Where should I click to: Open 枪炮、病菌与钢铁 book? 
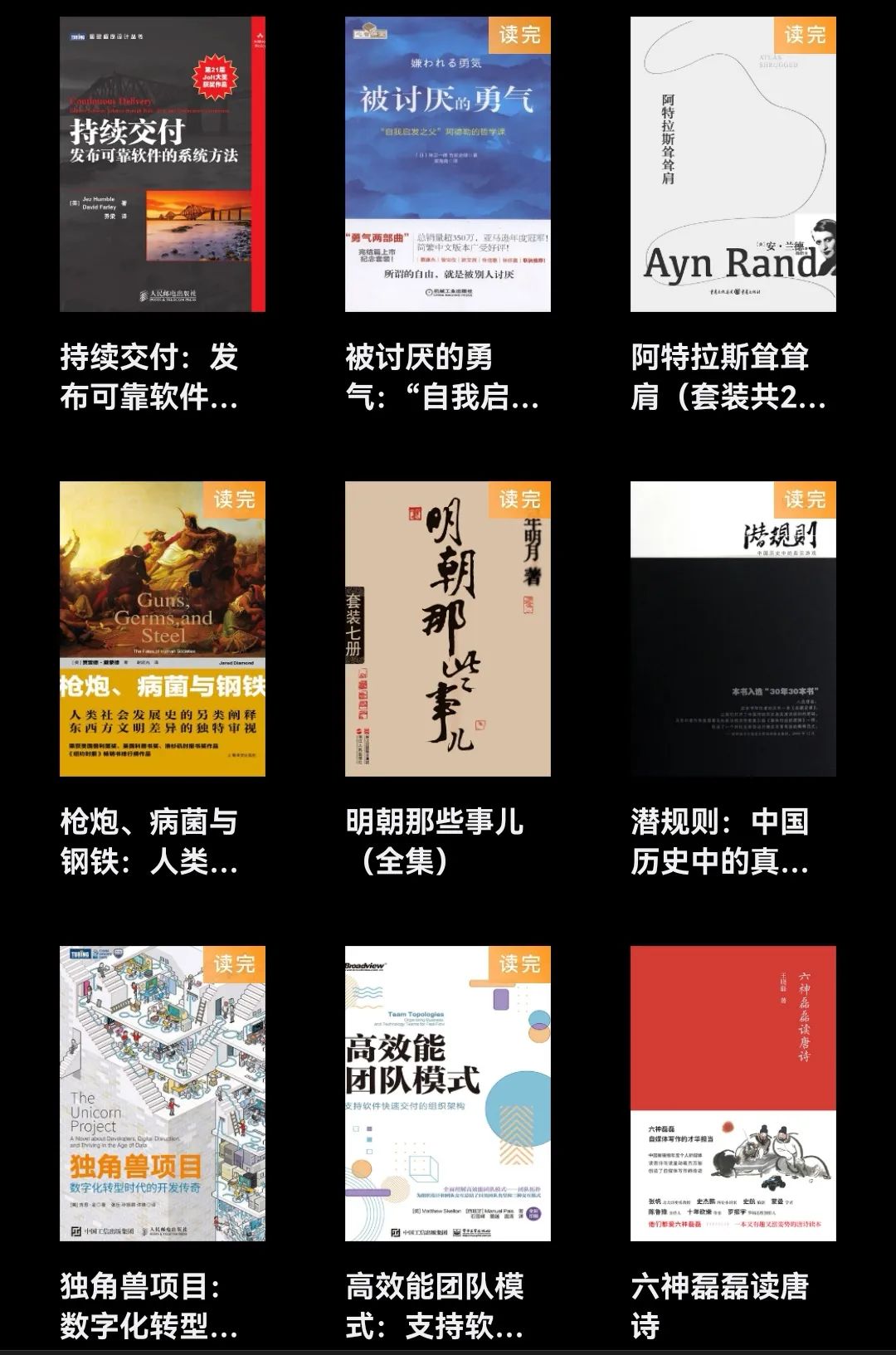[163, 629]
